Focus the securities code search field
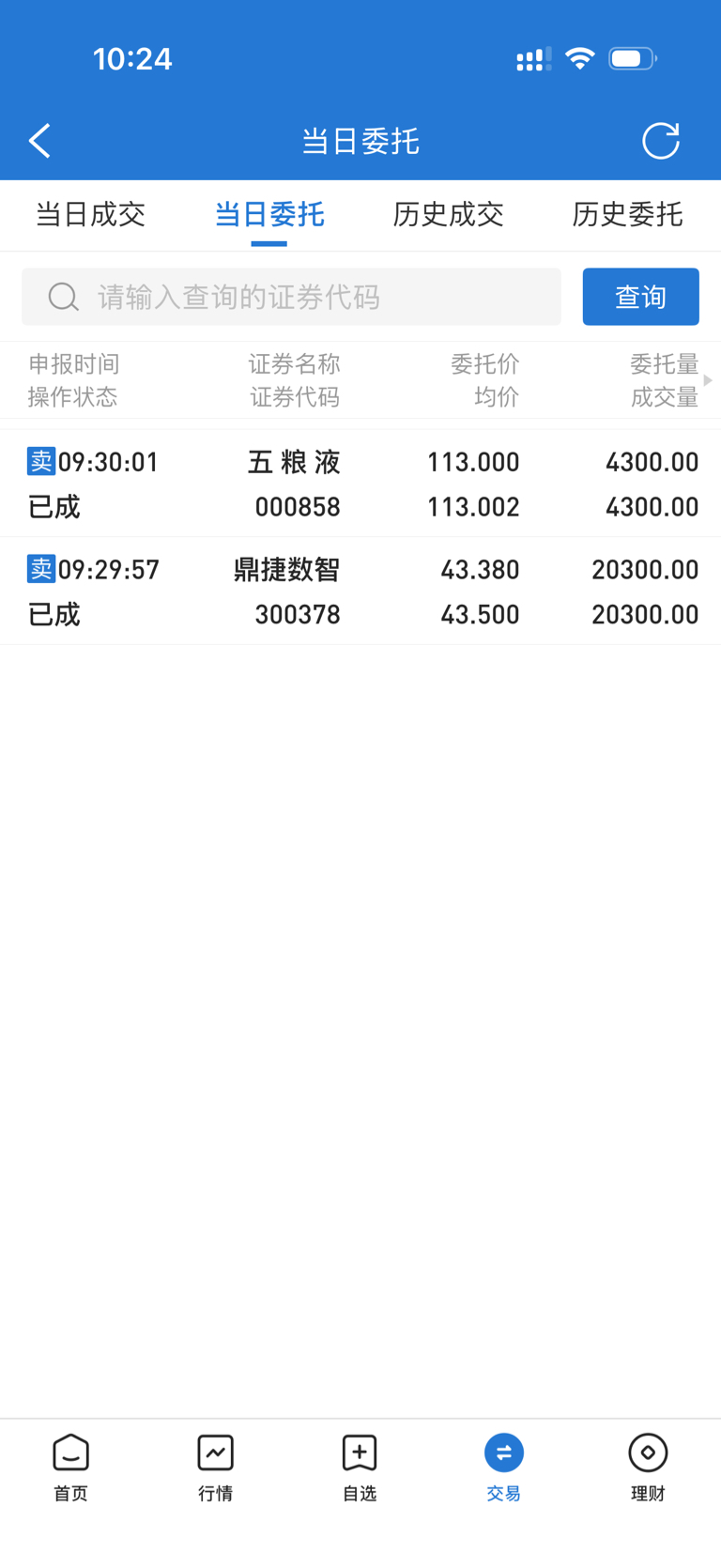The height and width of the screenshot is (1568, 721). pyautogui.click(x=291, y=297)
